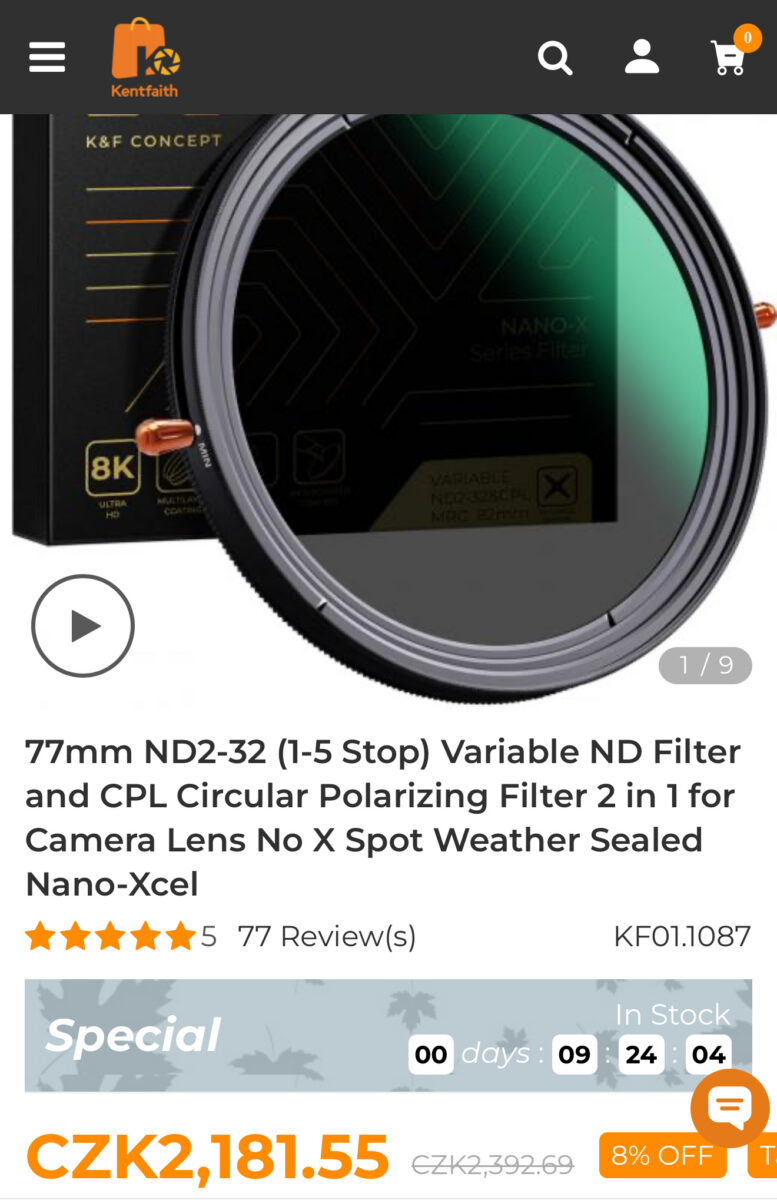Open the user account icon
777x1200 pixels.
tap(642, 57)
